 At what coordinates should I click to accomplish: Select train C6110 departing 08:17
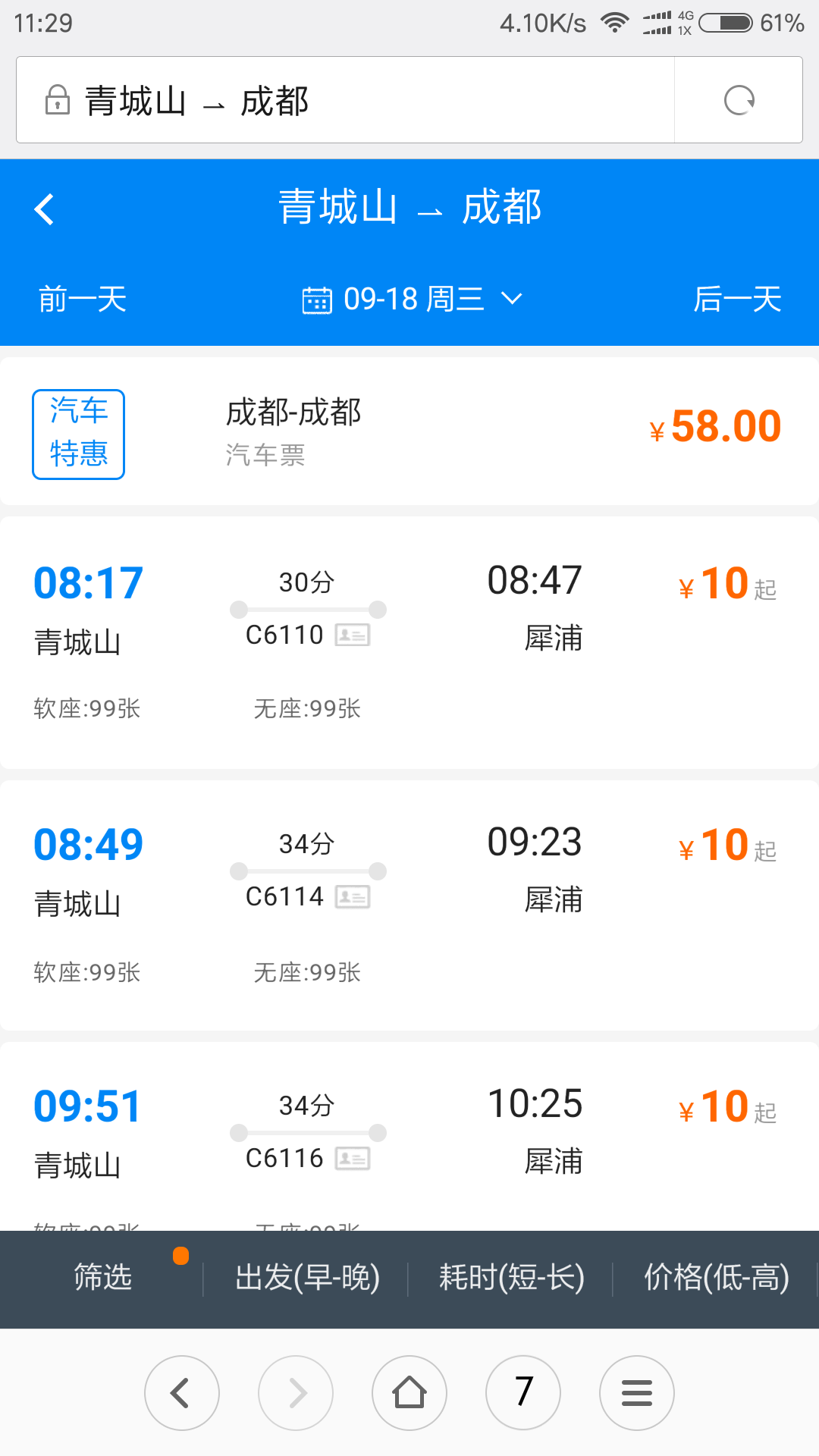(x=409, y=643)
